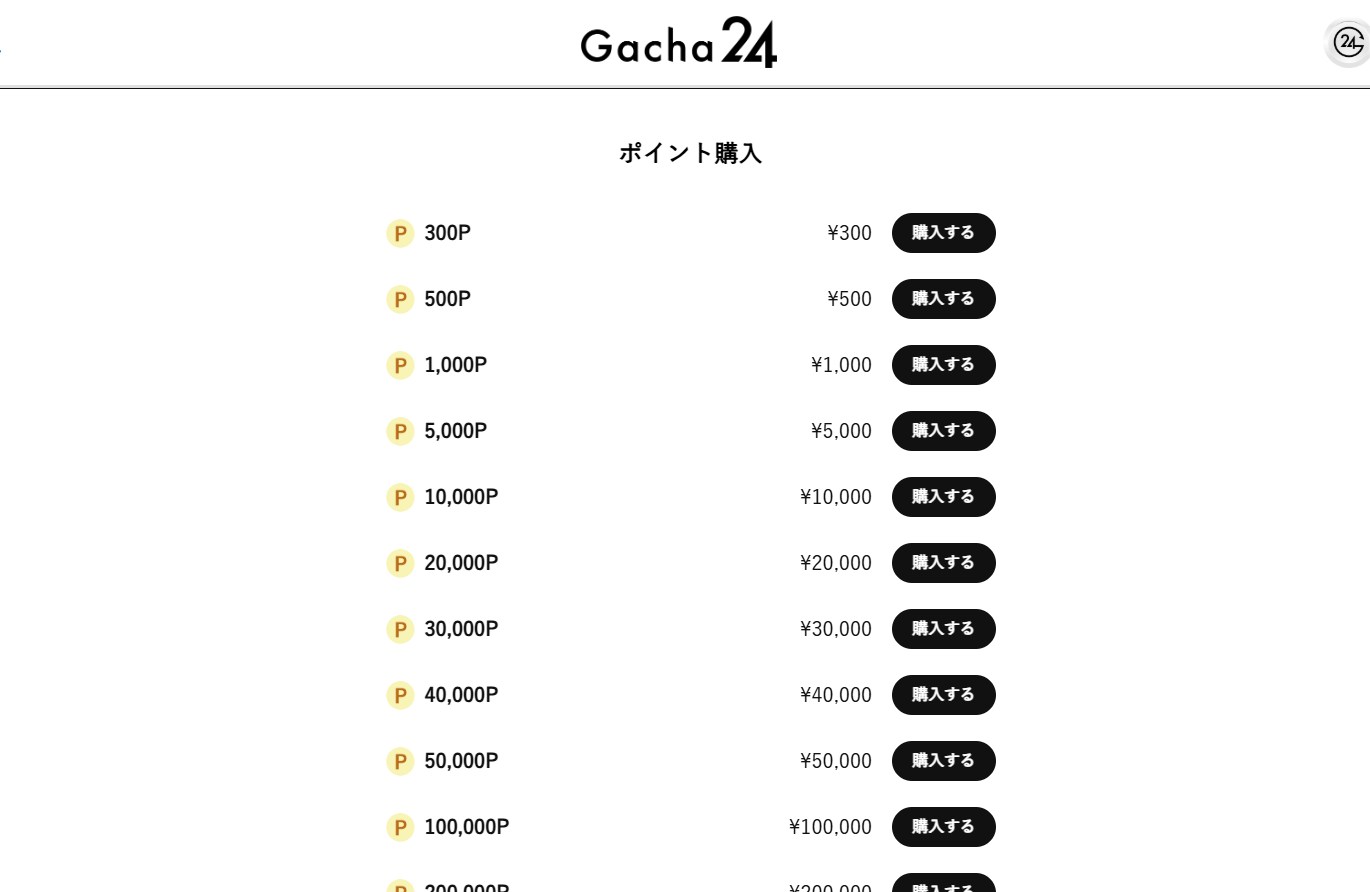Tap 購入する for the 100,000P pack
The height and width of the screenshot is (892, 1370).
click(943, 827)
